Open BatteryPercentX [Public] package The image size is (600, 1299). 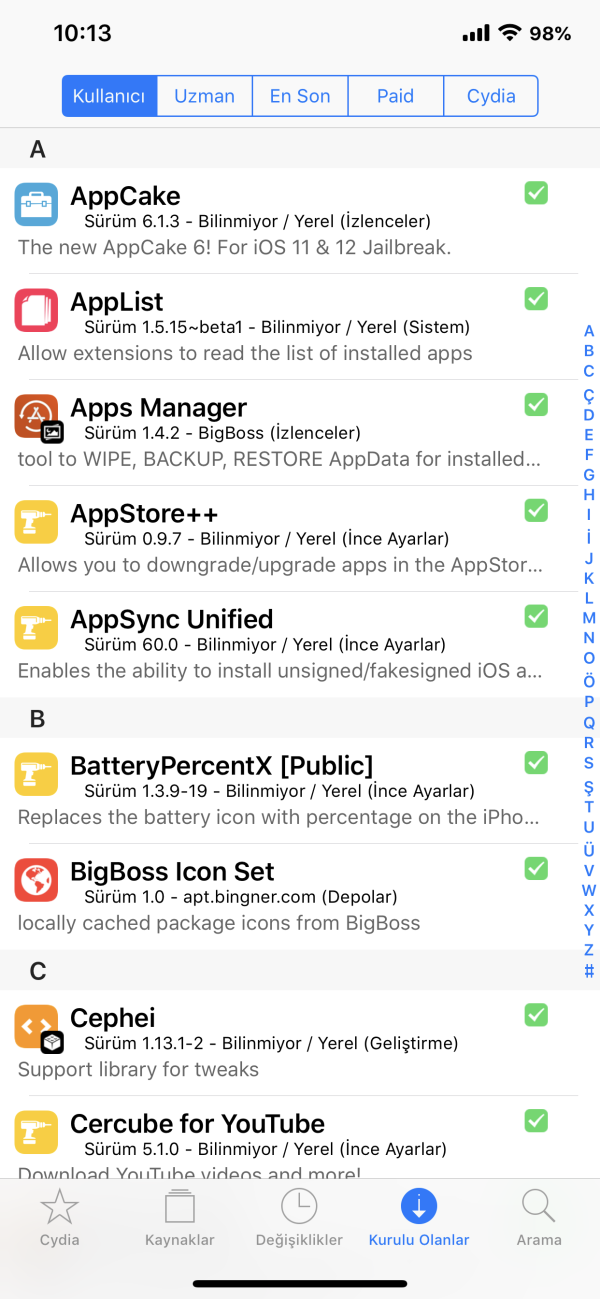point(280,790)
